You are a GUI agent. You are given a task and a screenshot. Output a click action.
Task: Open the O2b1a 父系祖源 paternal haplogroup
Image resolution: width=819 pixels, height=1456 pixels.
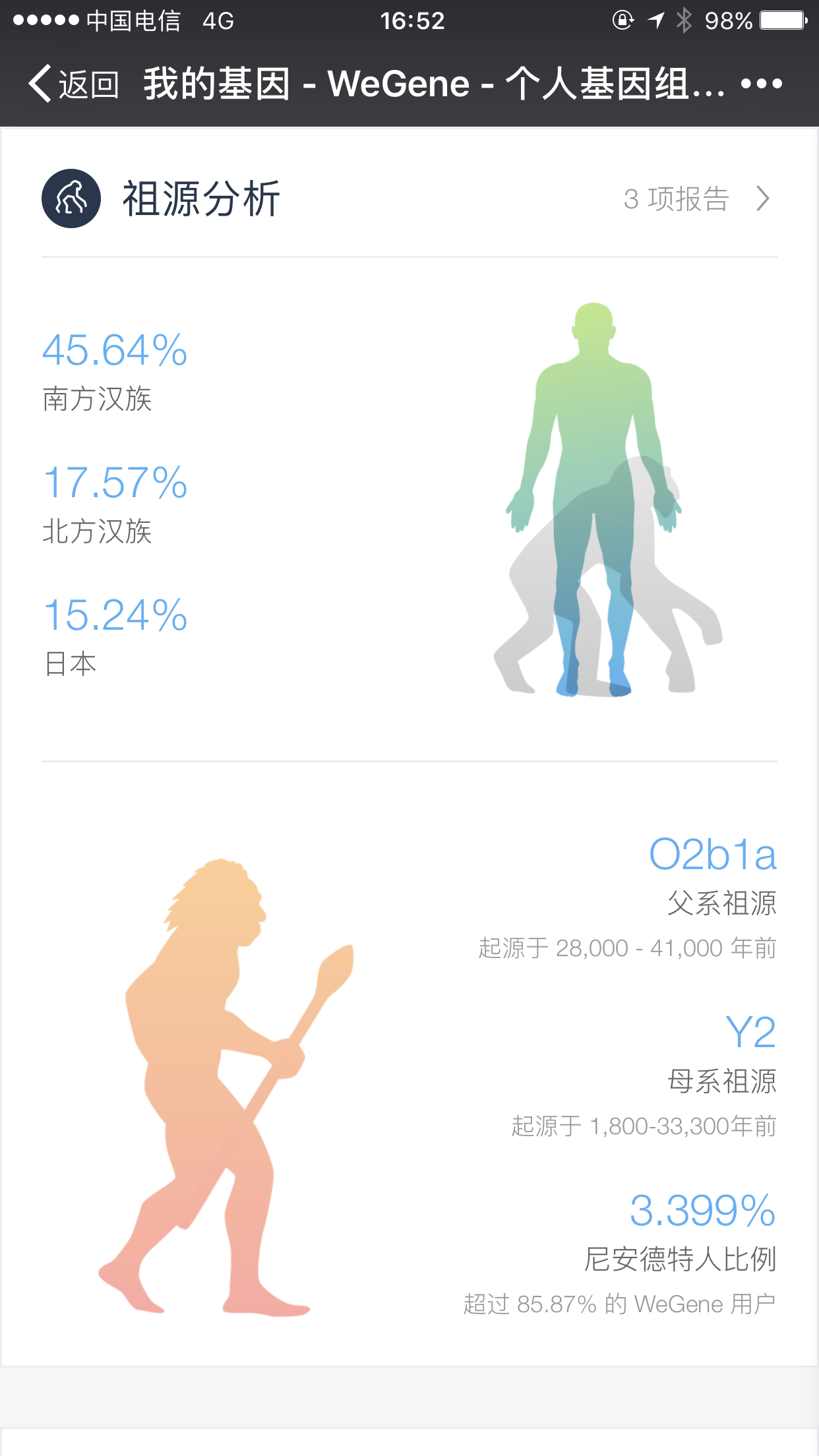click(x=626, y=898)
